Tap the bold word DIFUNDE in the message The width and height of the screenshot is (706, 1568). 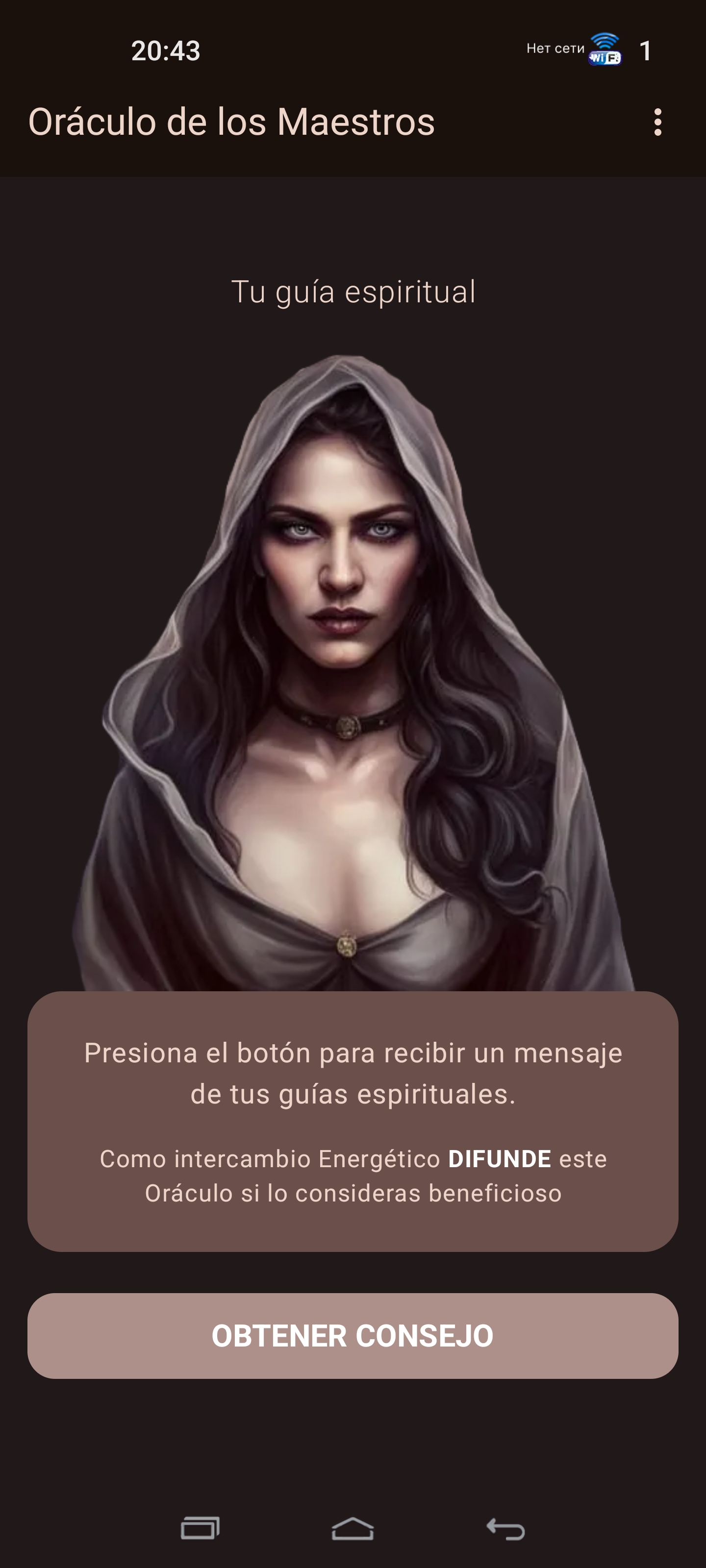[x=499, y=1158]
